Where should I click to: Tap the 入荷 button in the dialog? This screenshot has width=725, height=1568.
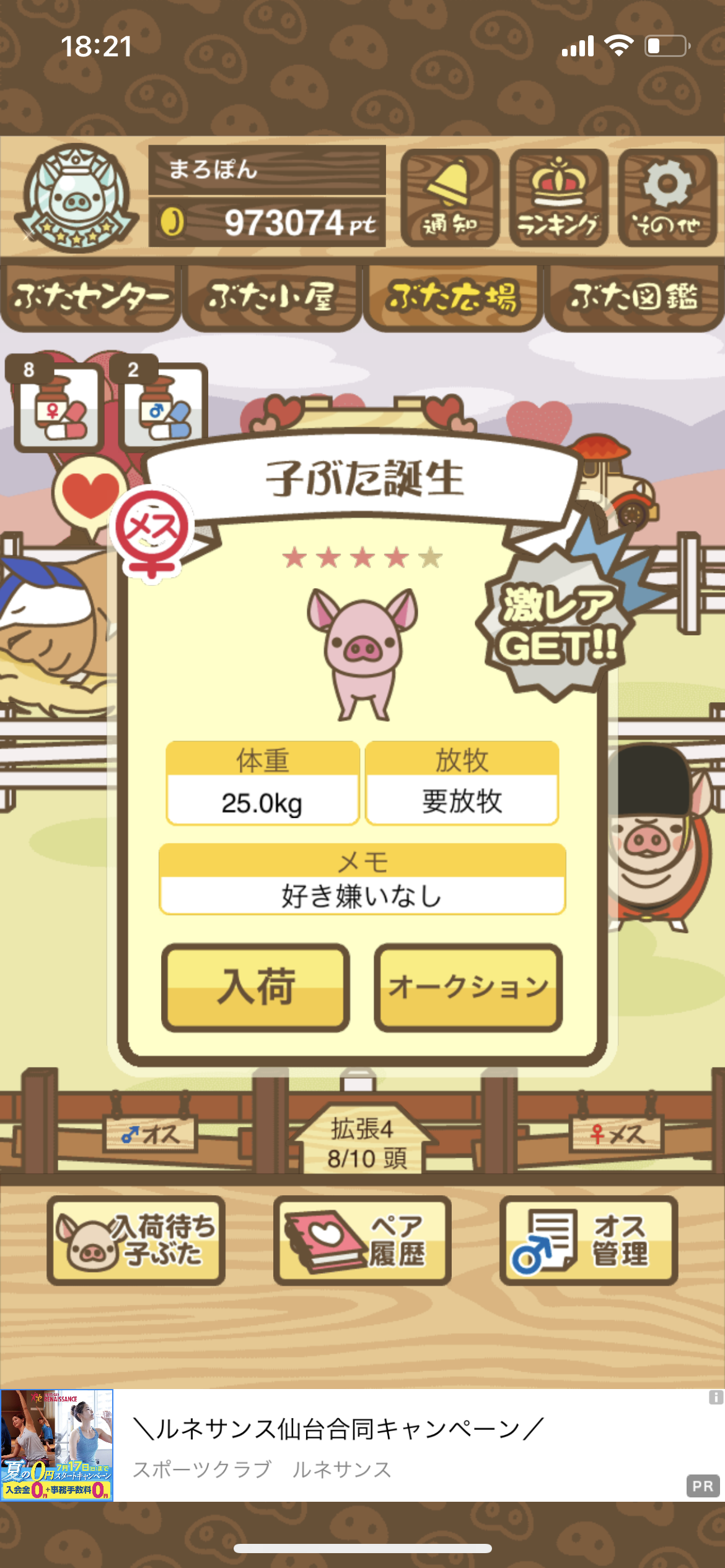(255, 987)
